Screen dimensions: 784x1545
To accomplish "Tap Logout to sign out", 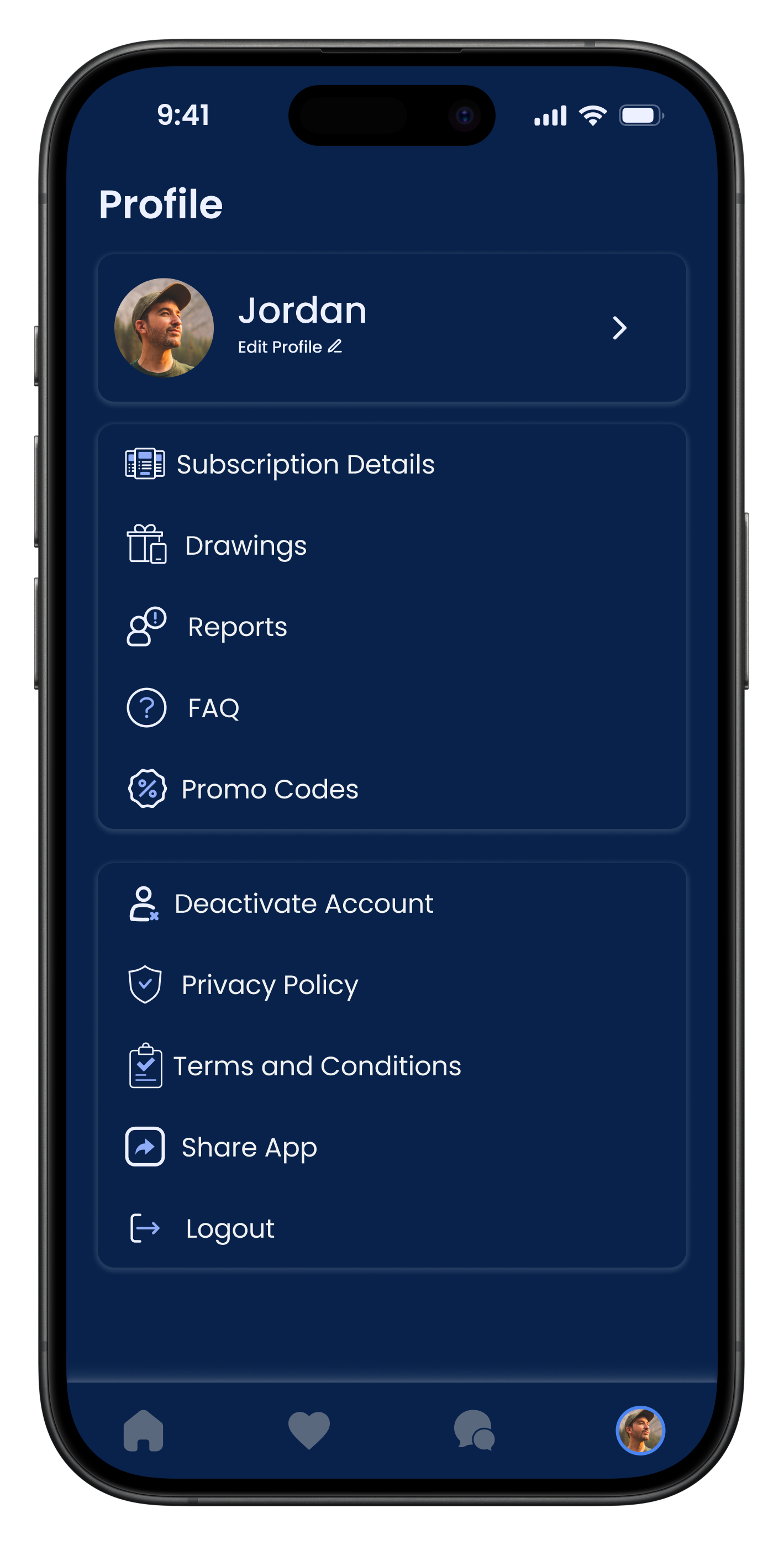I will pos(230,1228).
